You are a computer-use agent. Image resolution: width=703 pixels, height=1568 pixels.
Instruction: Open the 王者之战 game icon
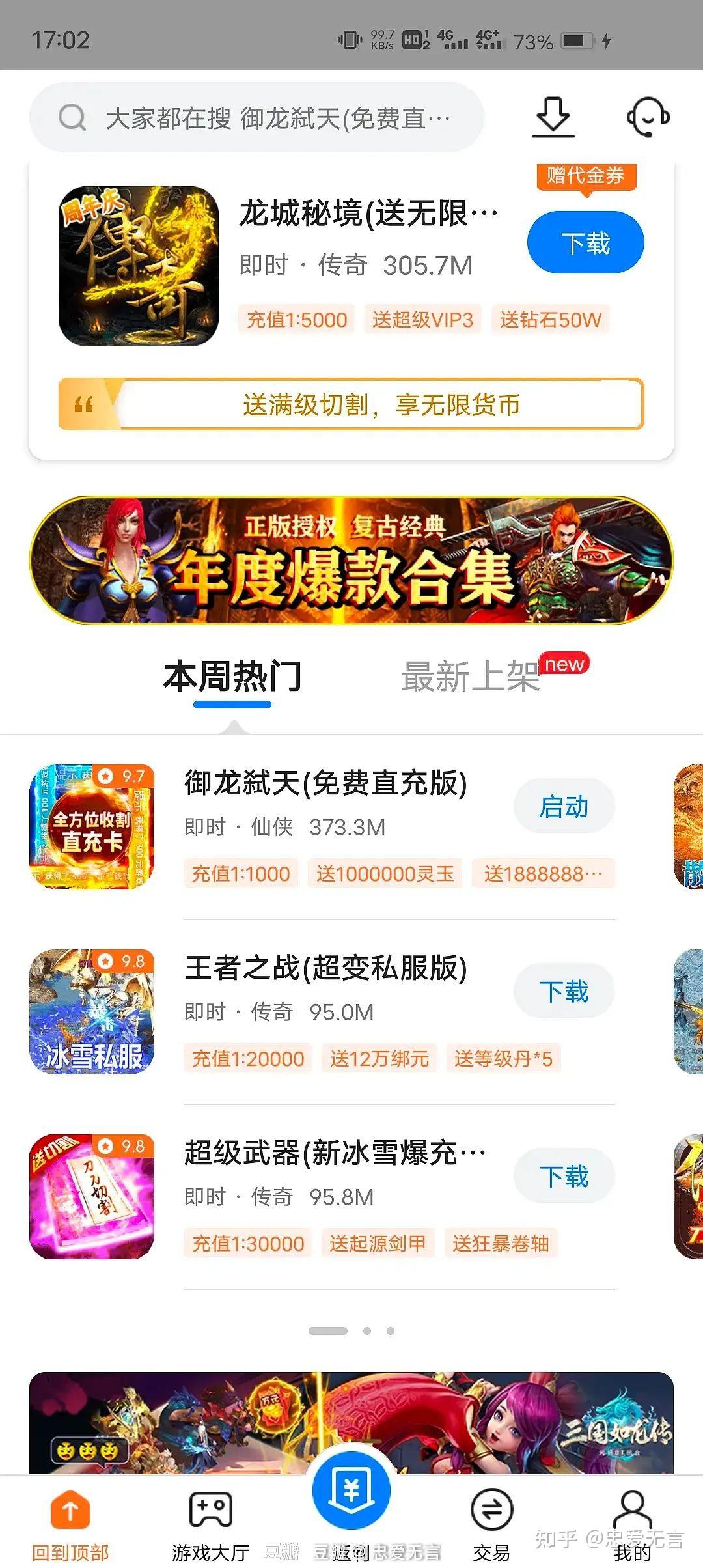[92, 1011]
